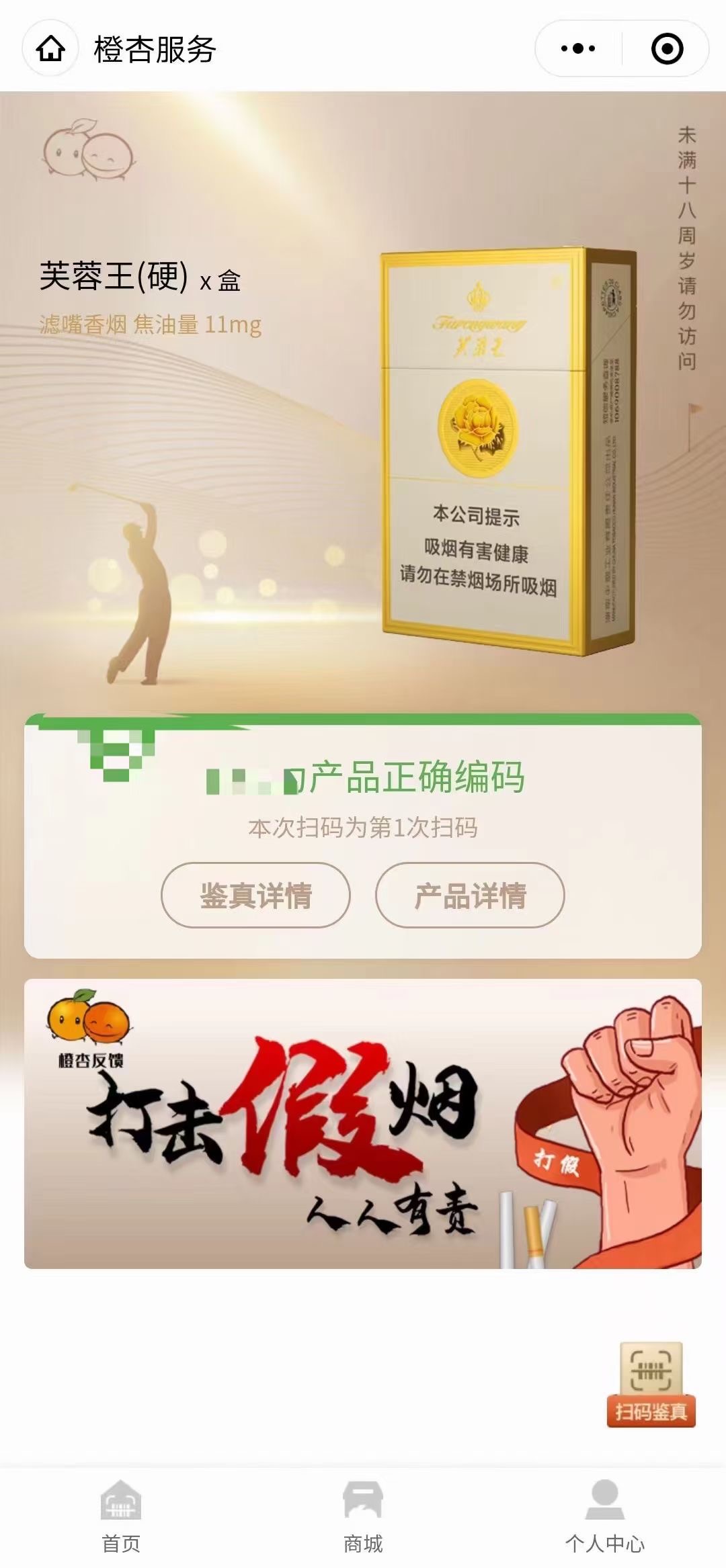Image resolution: width=726 pixels, height=1568 pixels.
Task: Open 鉴真详情 authentication details
Action: (255, 896)
